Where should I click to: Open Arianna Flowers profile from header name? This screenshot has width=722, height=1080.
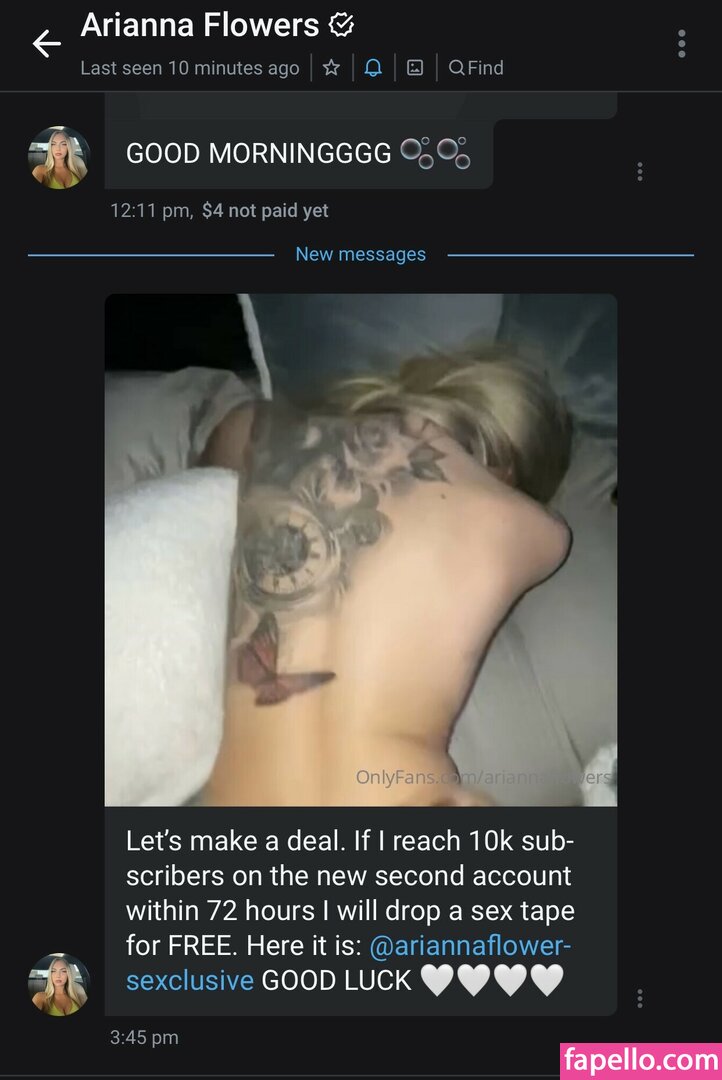(200, 26)
